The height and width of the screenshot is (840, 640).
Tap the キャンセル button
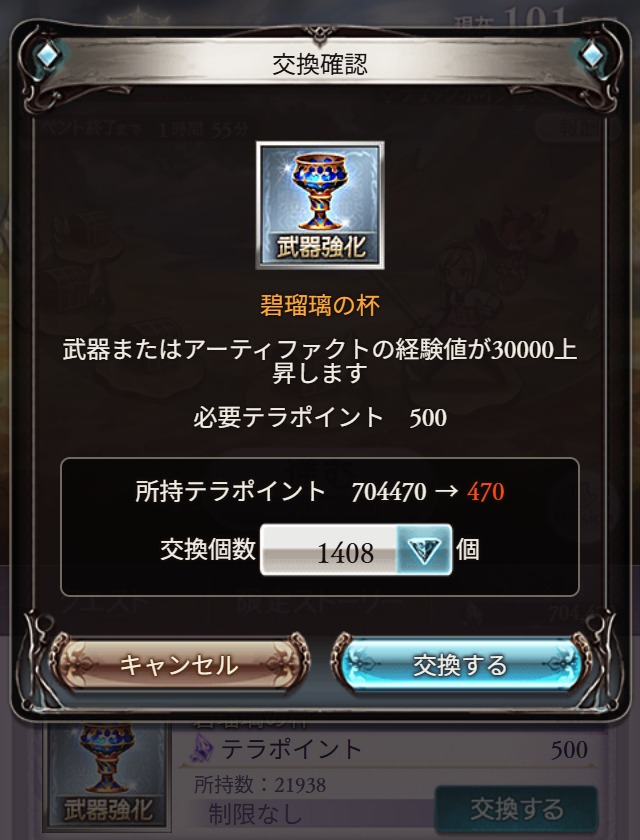coord(179,664)
